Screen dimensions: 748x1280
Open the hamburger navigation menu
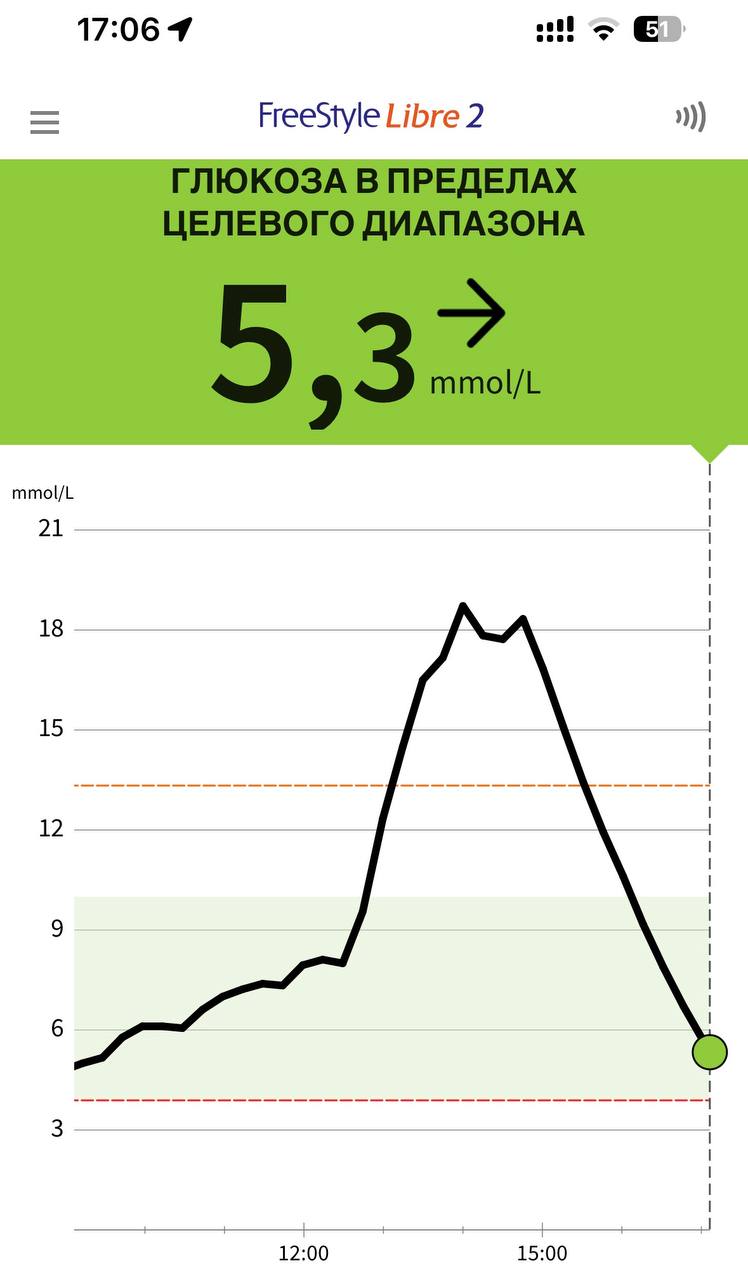point(44,122)
